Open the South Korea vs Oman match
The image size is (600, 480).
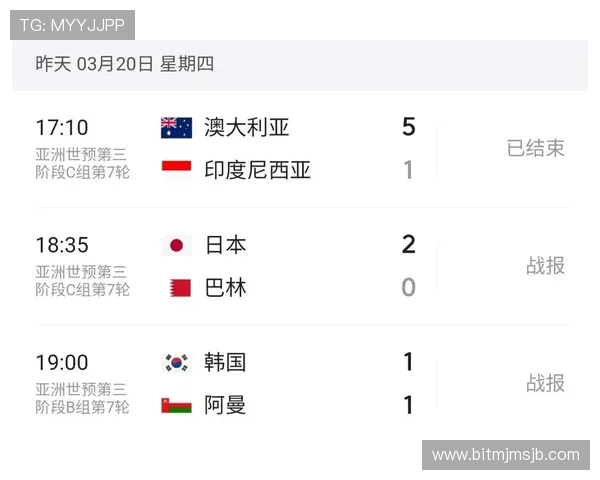pyautogui.click(x=240, y=383)
